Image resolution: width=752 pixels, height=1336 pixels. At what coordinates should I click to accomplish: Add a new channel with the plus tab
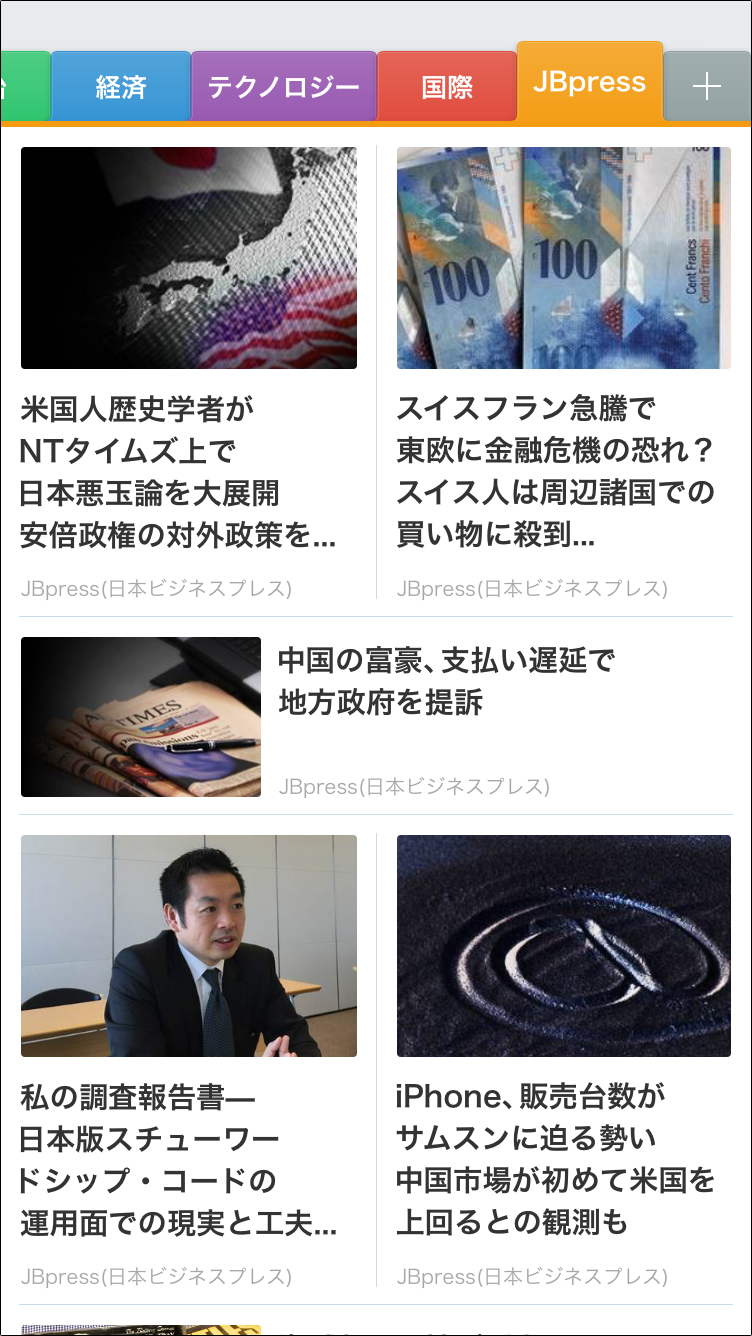[707, 87]
